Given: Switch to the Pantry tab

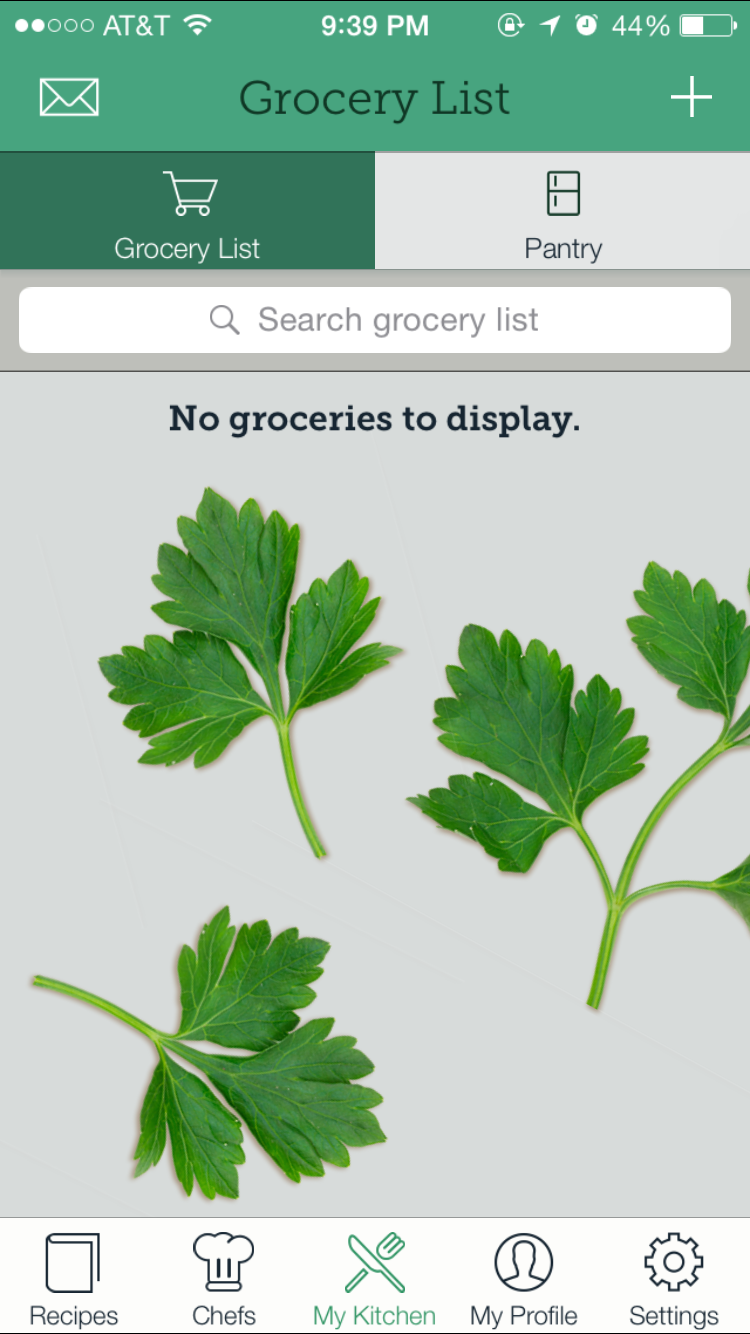Looking at the screenshot, I should tap(563, 211).
